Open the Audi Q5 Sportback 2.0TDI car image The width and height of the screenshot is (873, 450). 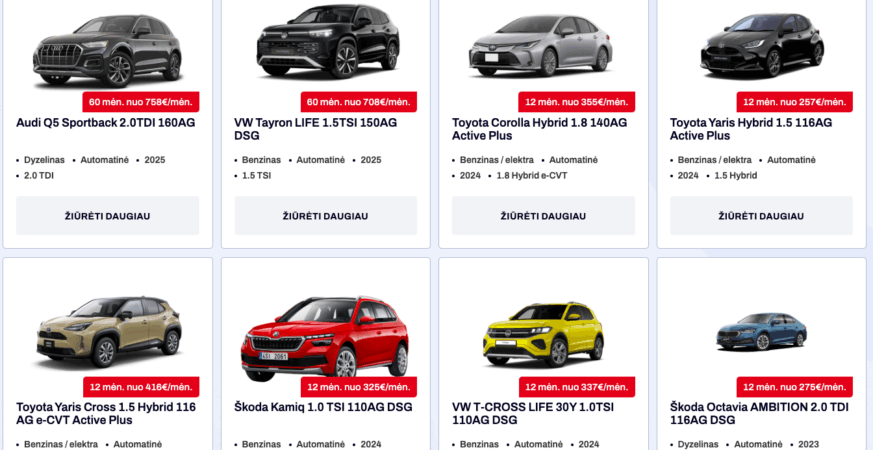tap(107, 50)
